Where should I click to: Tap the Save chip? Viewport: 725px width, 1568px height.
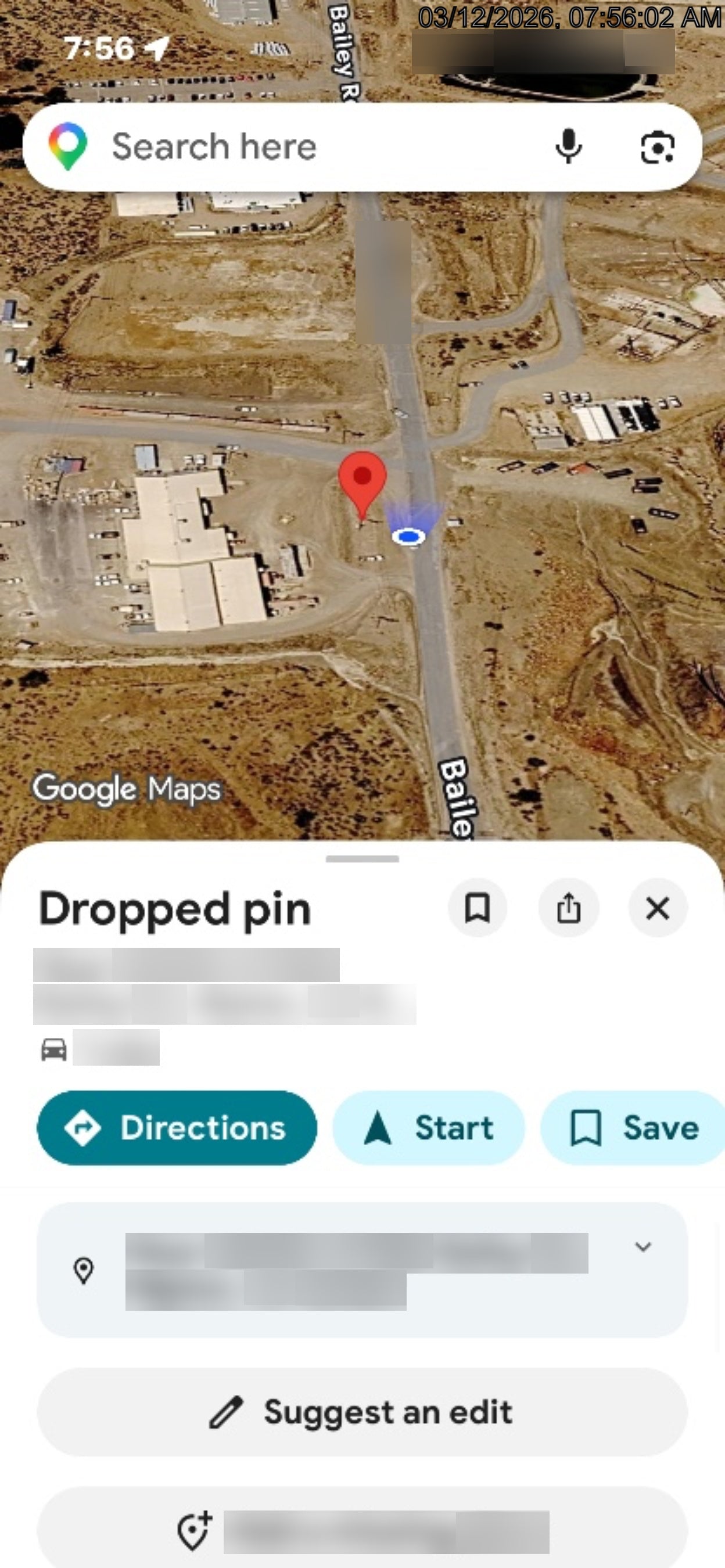pyautogui.click(x=633, y=1127)
